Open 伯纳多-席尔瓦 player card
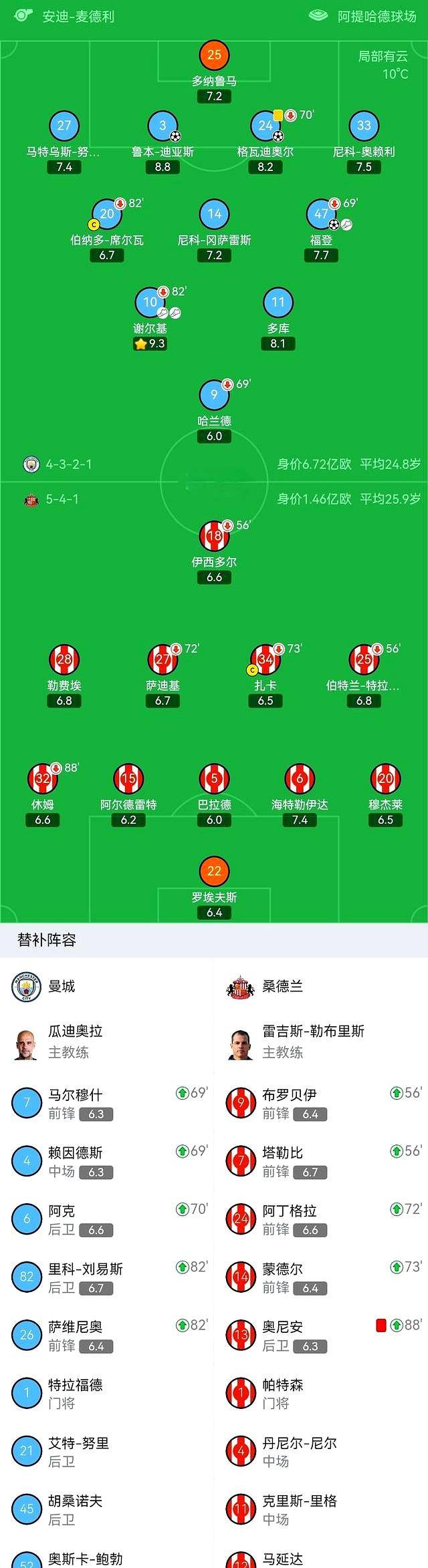 107,215
